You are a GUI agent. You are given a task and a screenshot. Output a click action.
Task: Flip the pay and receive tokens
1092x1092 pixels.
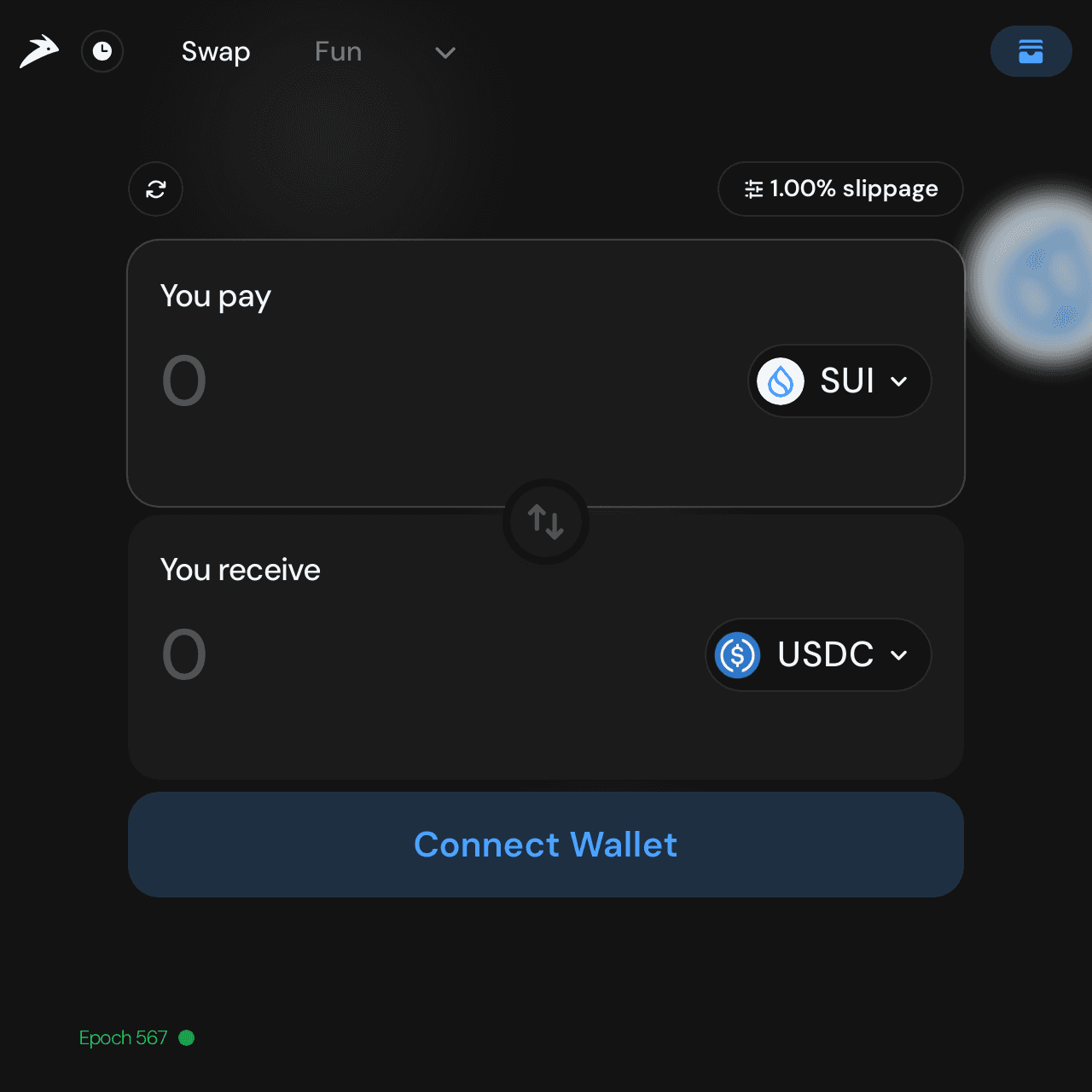(546, 521)
